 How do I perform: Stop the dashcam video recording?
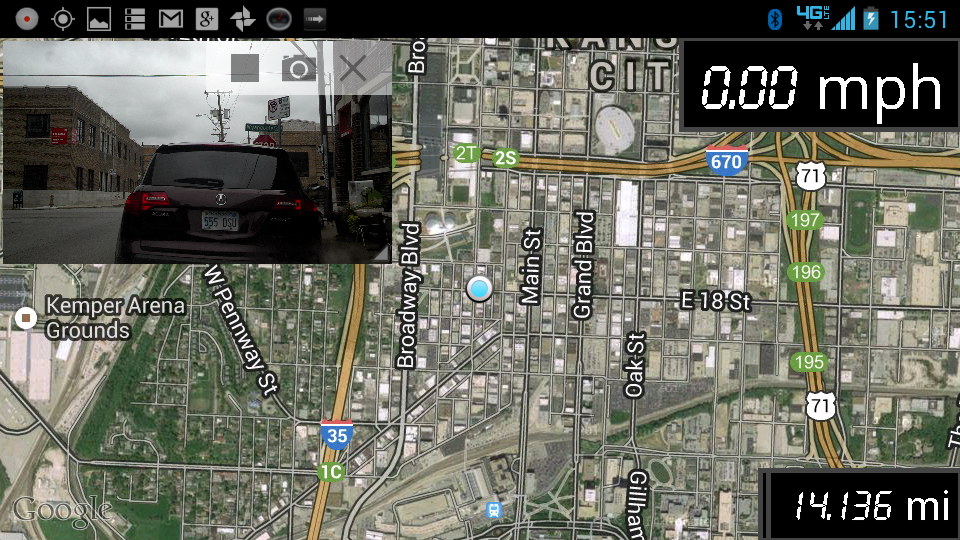point(245,68)
